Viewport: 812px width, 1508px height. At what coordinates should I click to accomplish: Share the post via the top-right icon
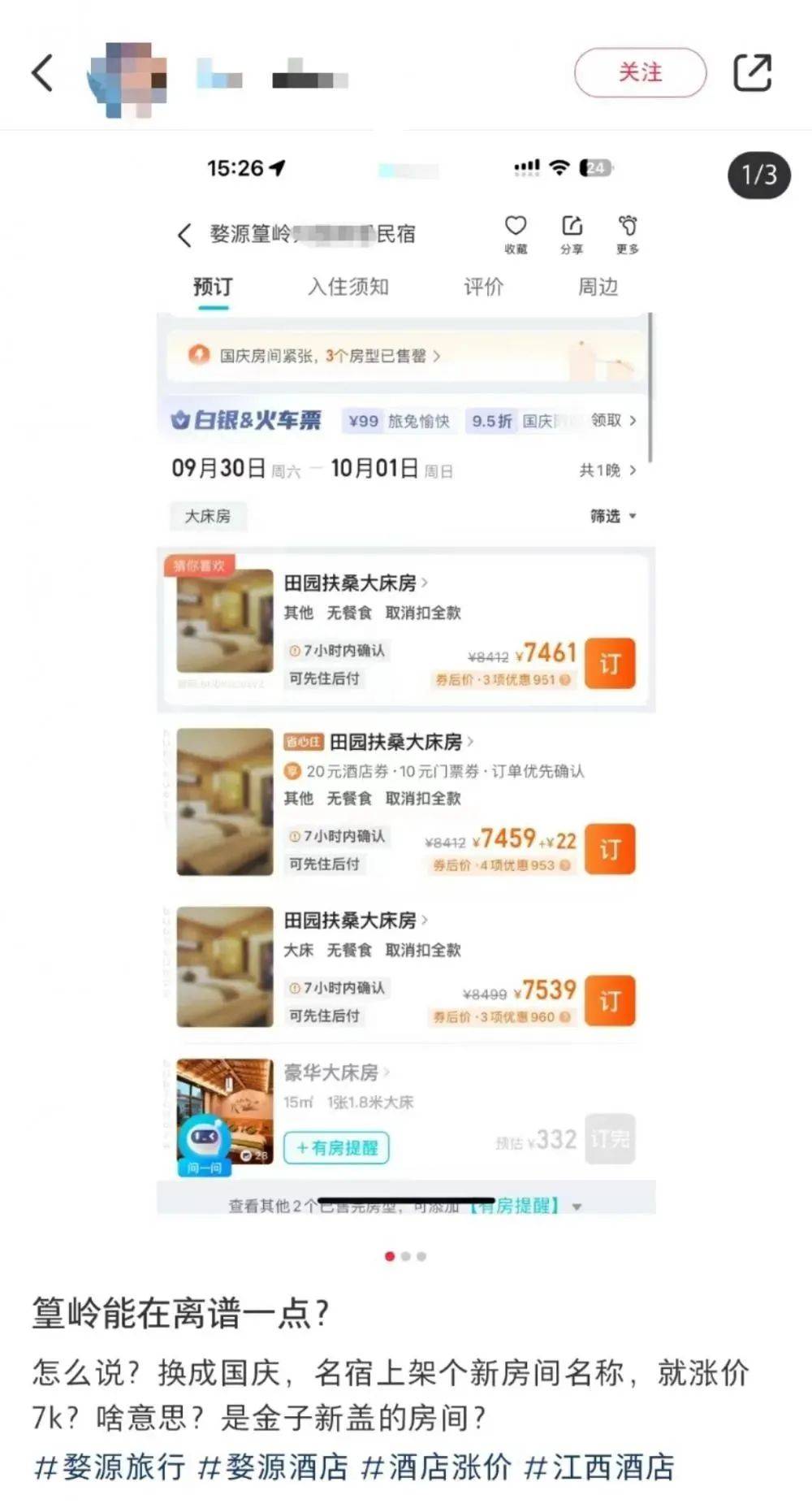[x=752, y=72]
